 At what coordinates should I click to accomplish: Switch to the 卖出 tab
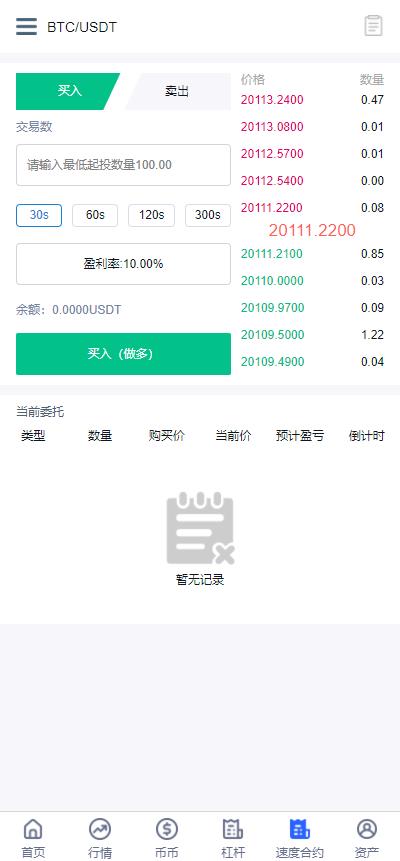click(x=177, y=91)
